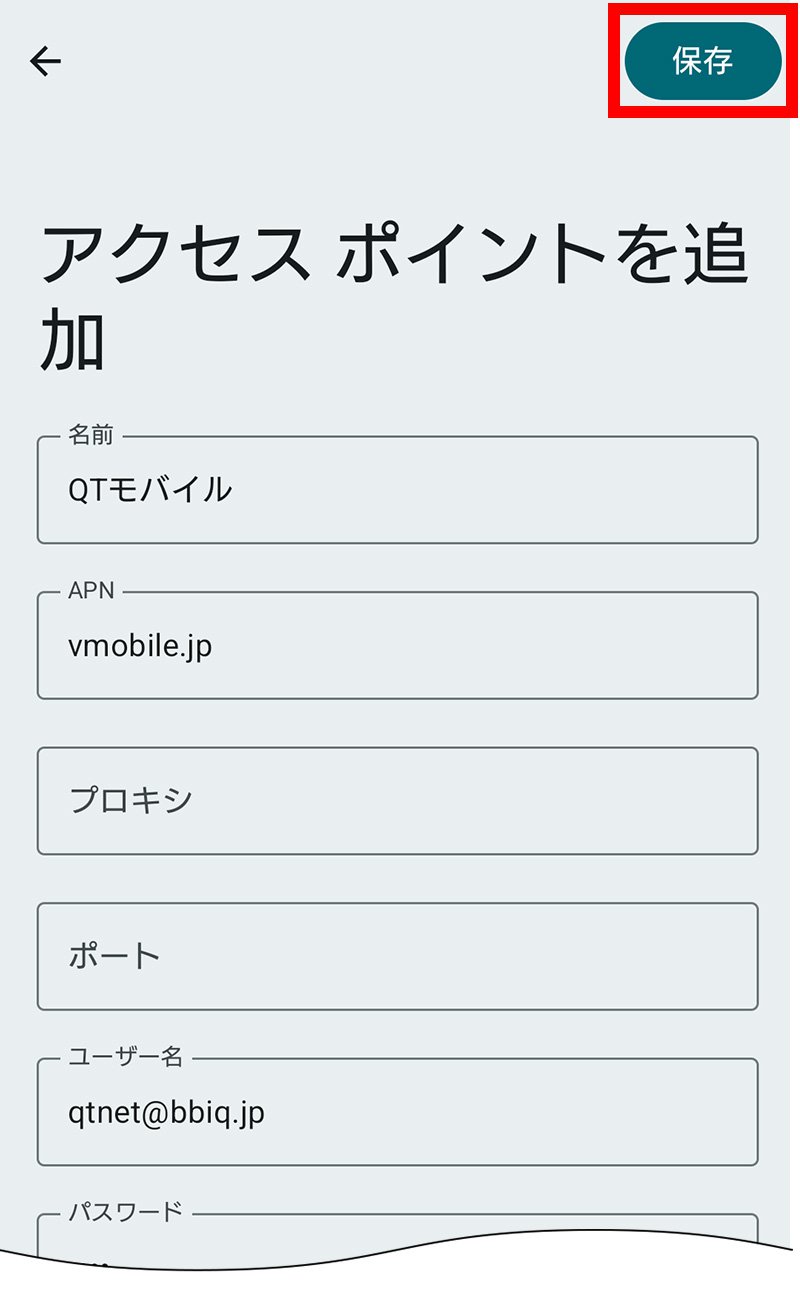This screenshot has height=1300, width=800.
Task: Tap the 保存 save button
Action: click(x=703, y=60)
